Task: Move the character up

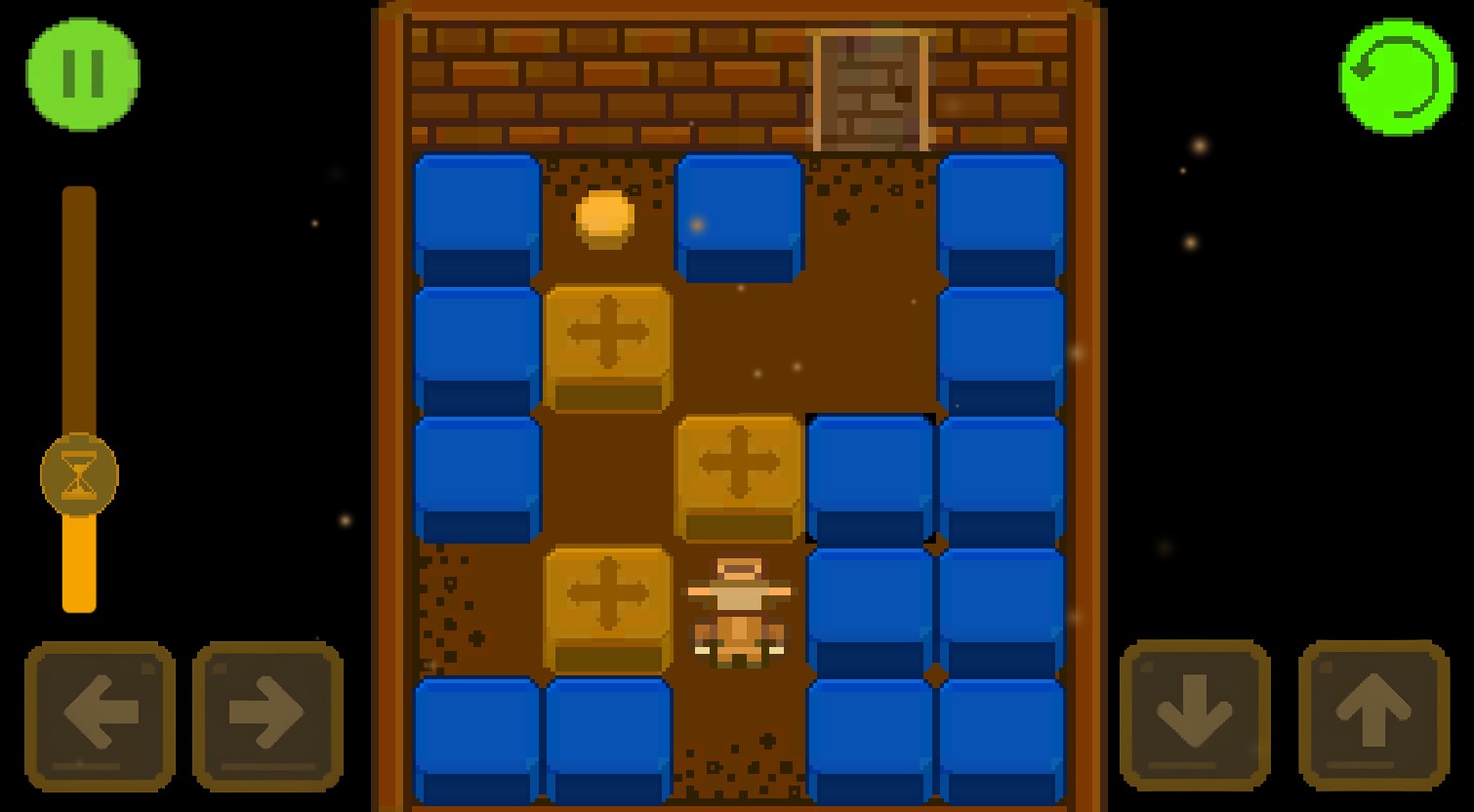Action: (x=1372, y=714)
